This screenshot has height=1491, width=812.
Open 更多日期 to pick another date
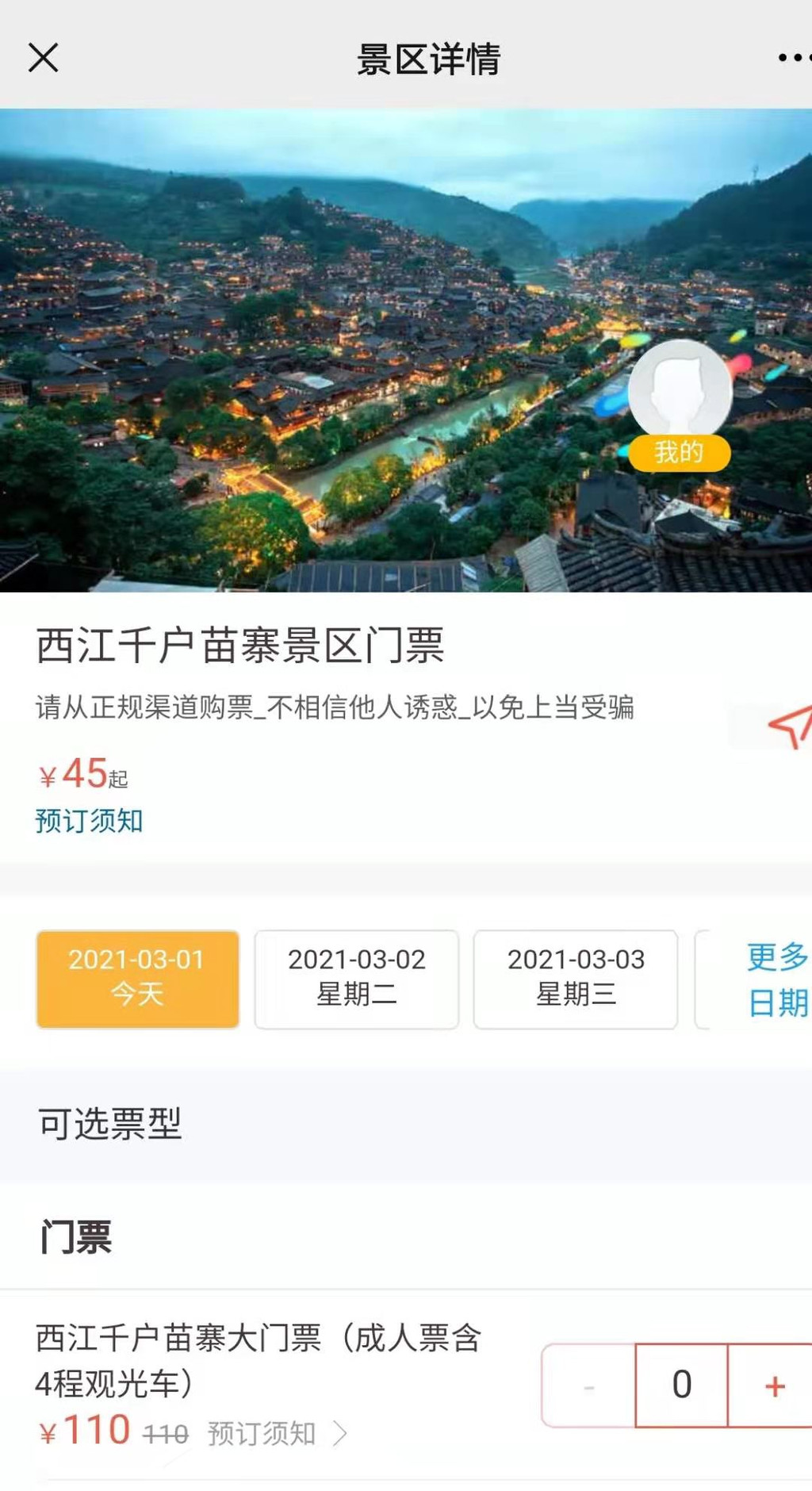pyautogui.click(x=776, y=979)
